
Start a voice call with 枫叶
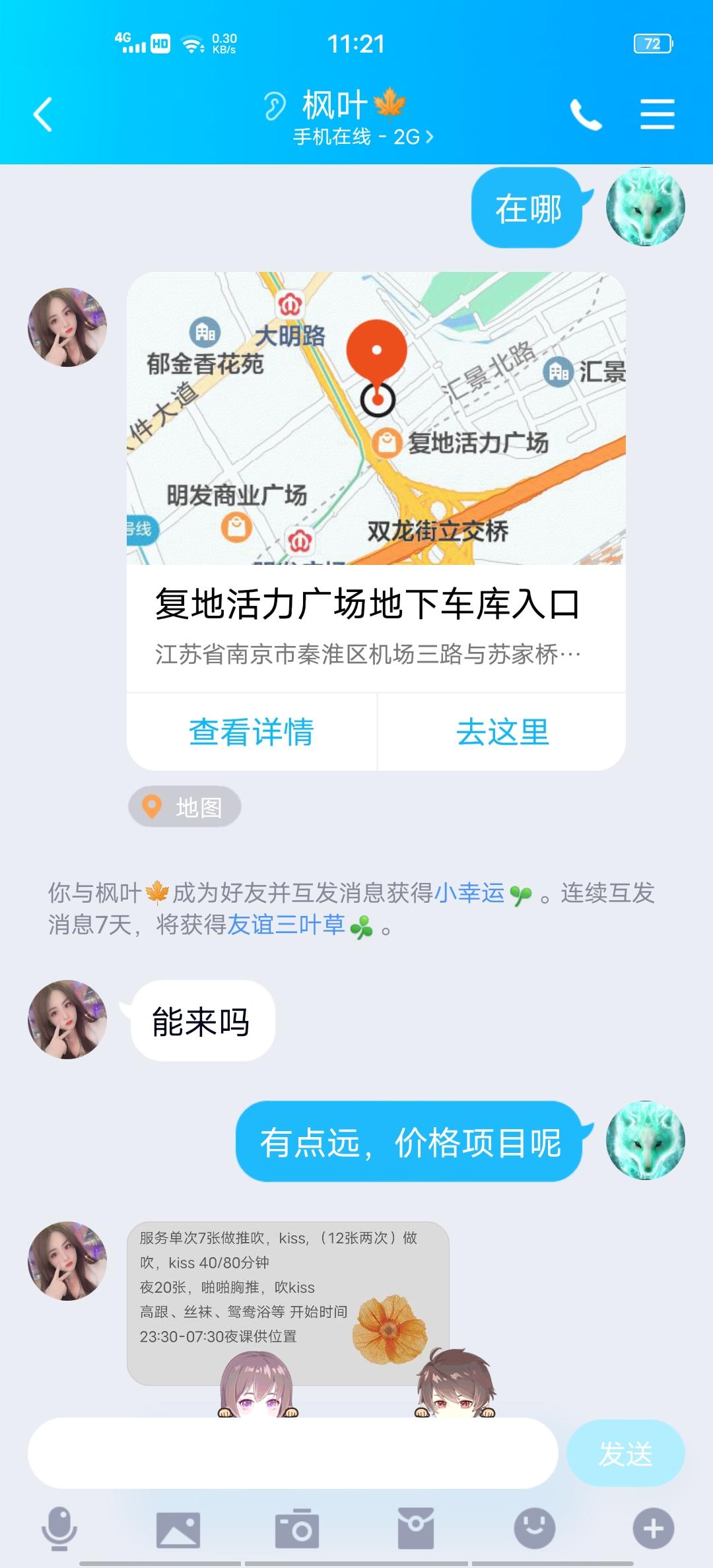(588, 114)
